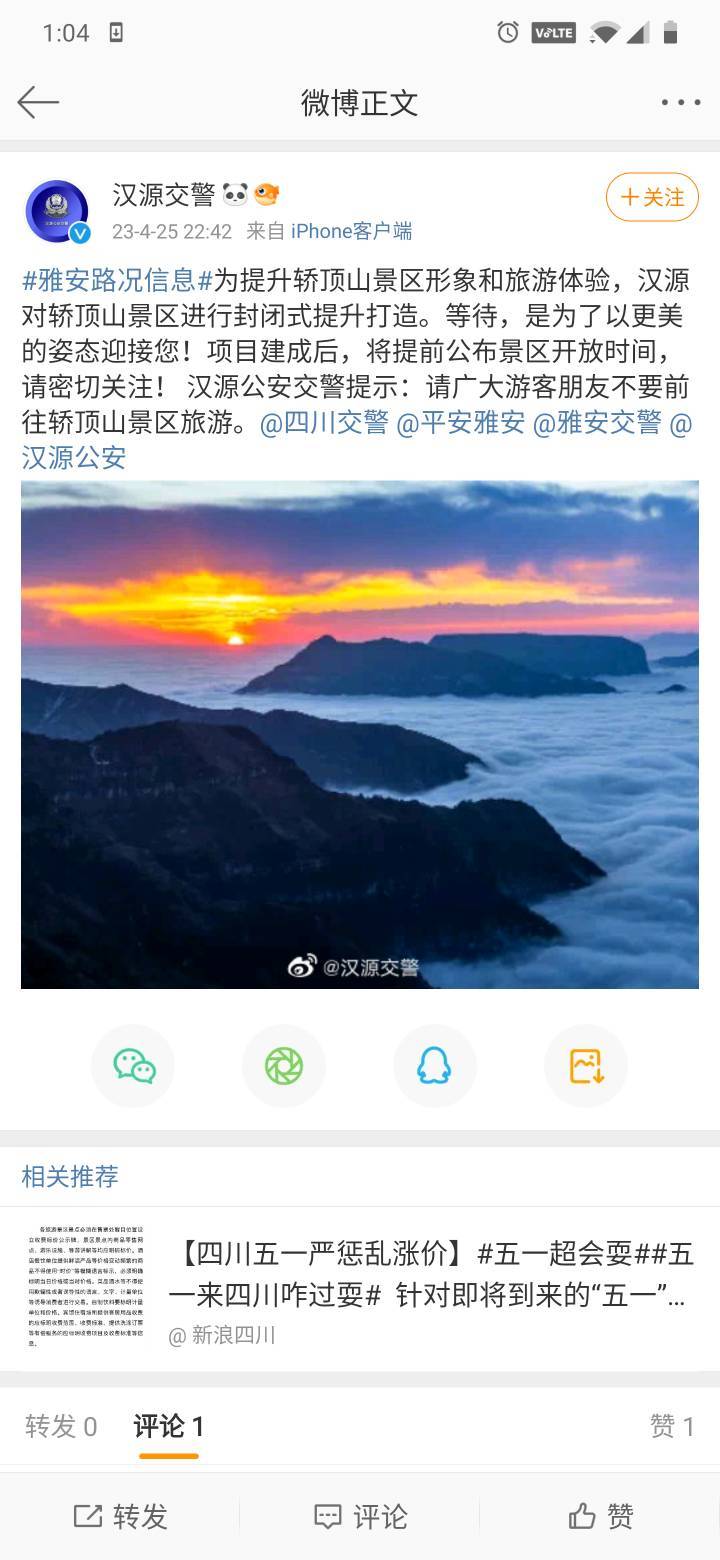Switch to the 转发 0 tab
This screenshot has width=720, height=1560.
coord(61,1426)
